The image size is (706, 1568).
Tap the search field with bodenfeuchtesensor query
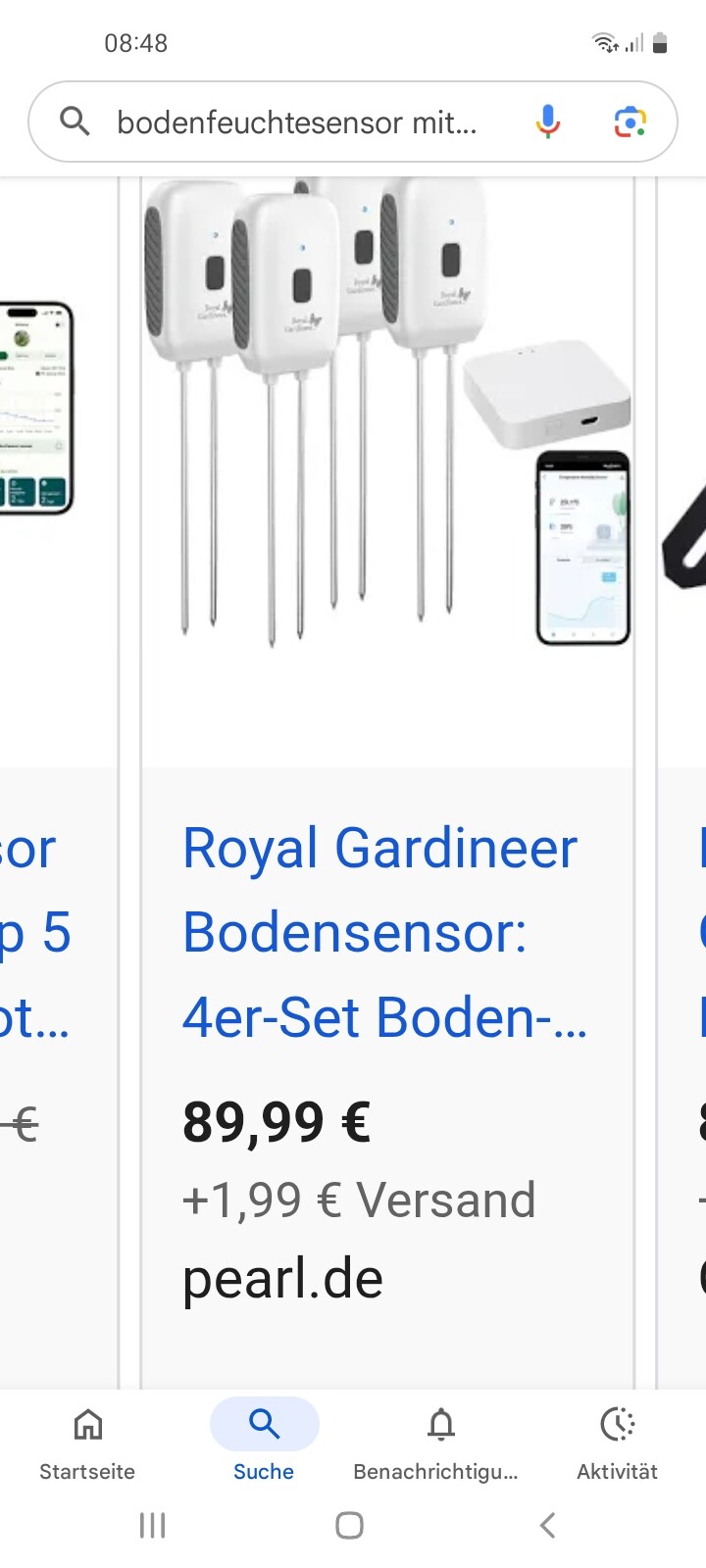(x=294, y=122)
